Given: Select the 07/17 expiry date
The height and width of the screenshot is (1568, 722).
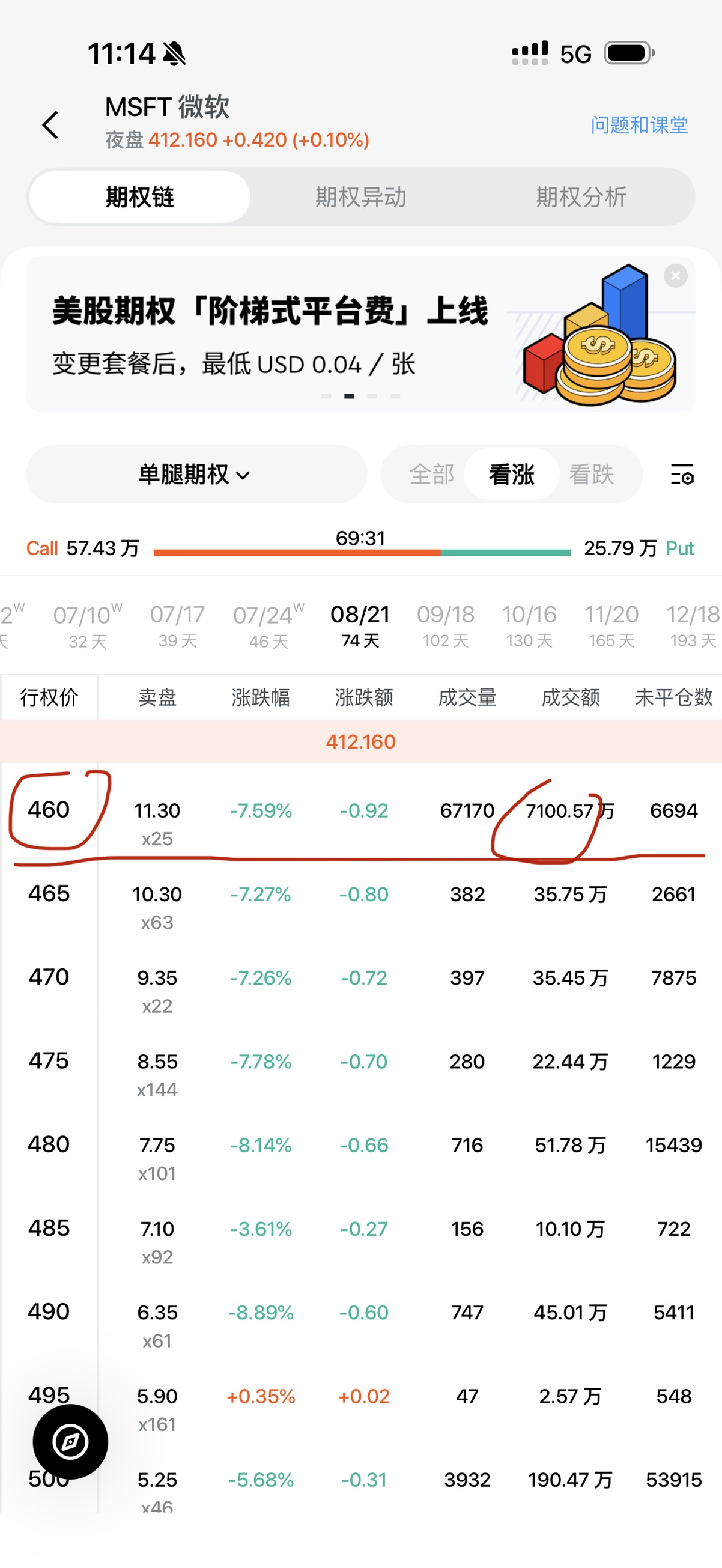Looking at the screenshot, I should pos(177,626).
